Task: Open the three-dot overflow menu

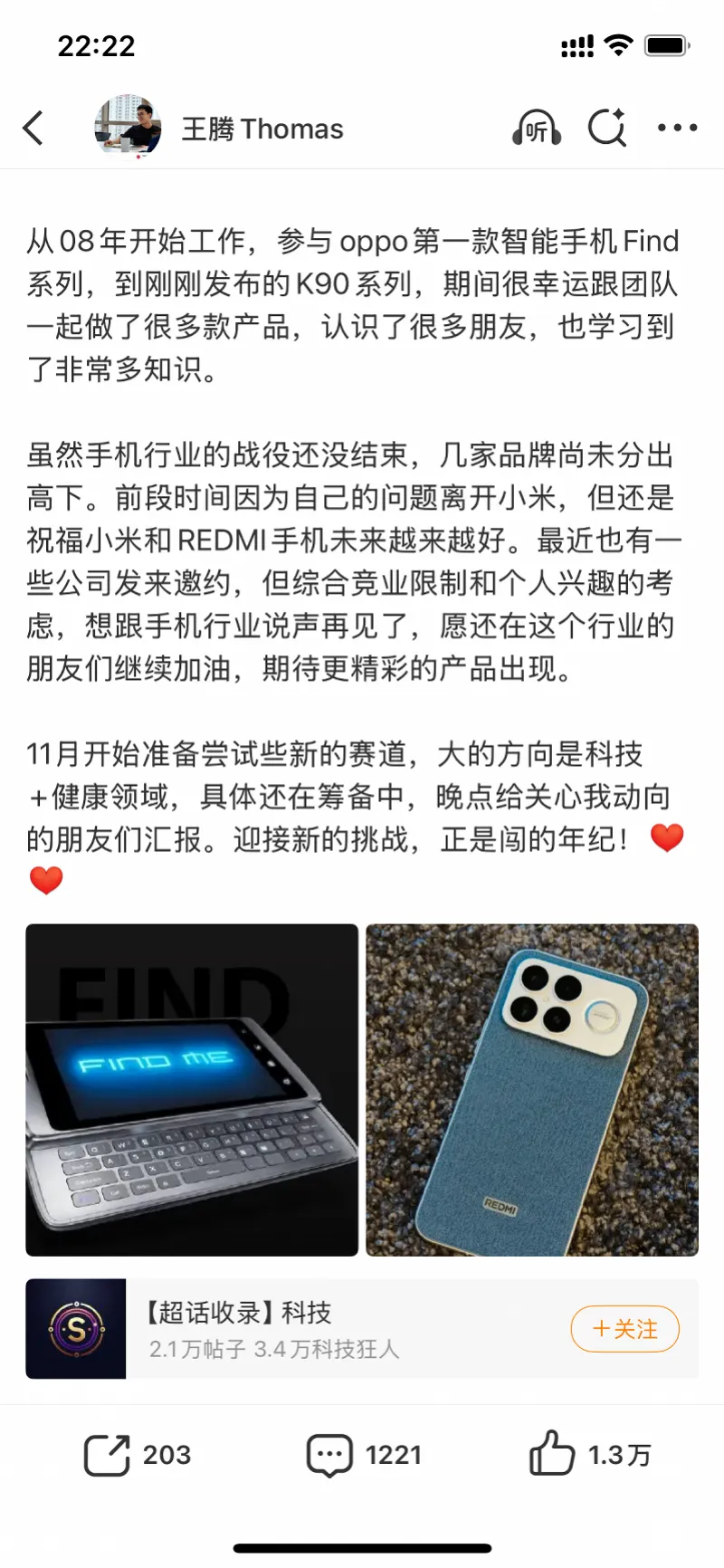Action: [x=677, y=129]
